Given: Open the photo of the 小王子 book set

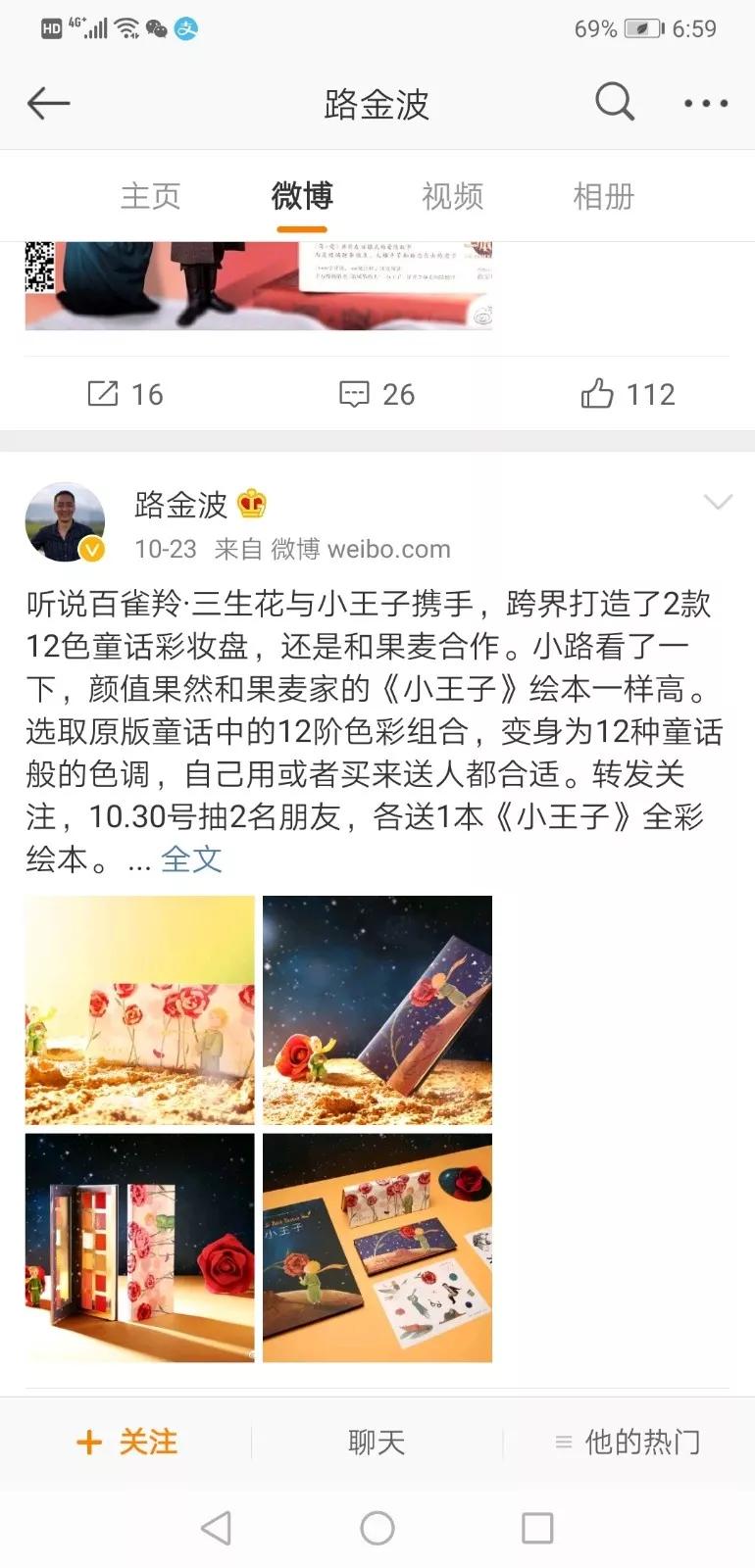Looking at the screenshot, I should (x=377, y=1248).
